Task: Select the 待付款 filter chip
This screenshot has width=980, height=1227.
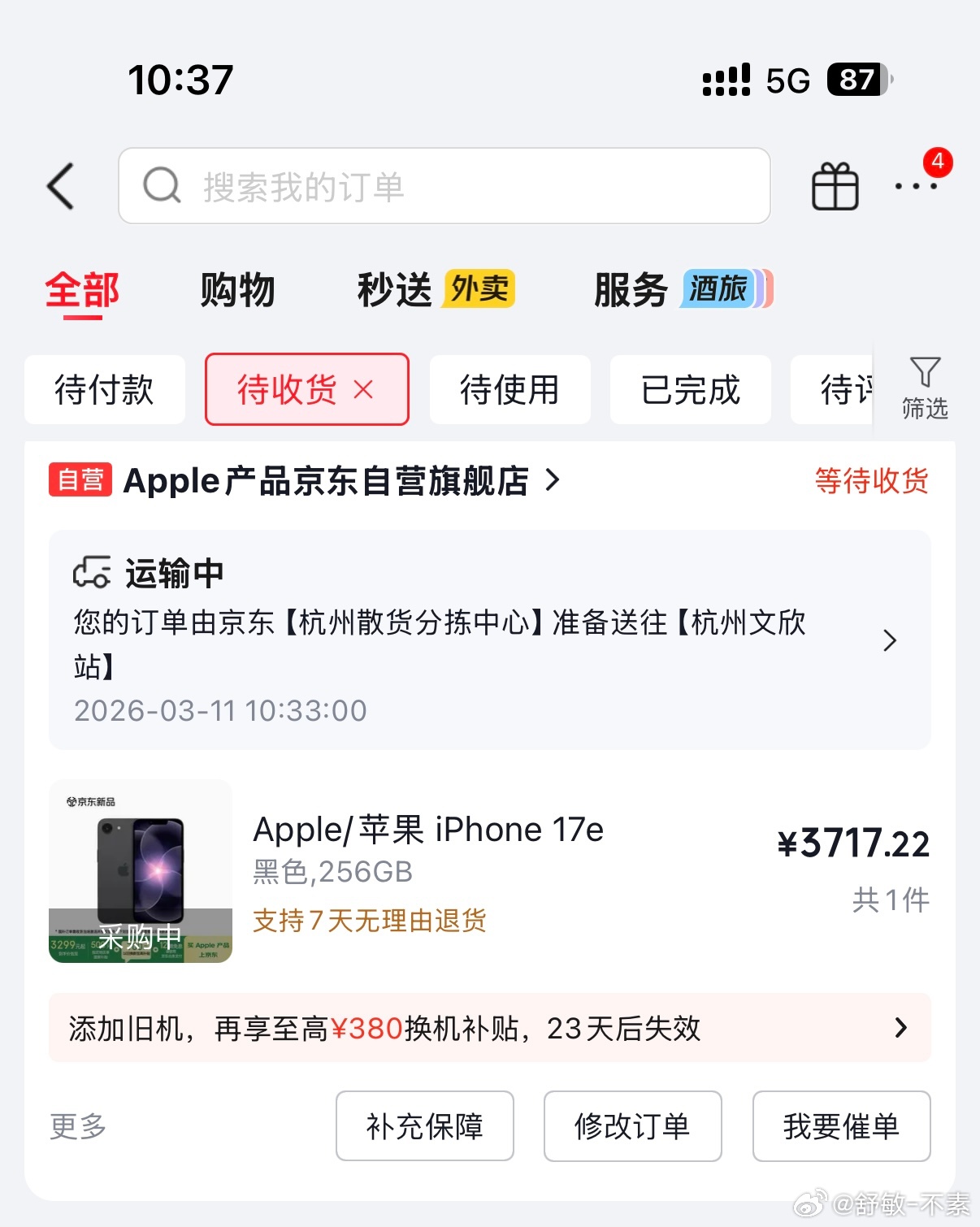Action: (x=105, y=390)
